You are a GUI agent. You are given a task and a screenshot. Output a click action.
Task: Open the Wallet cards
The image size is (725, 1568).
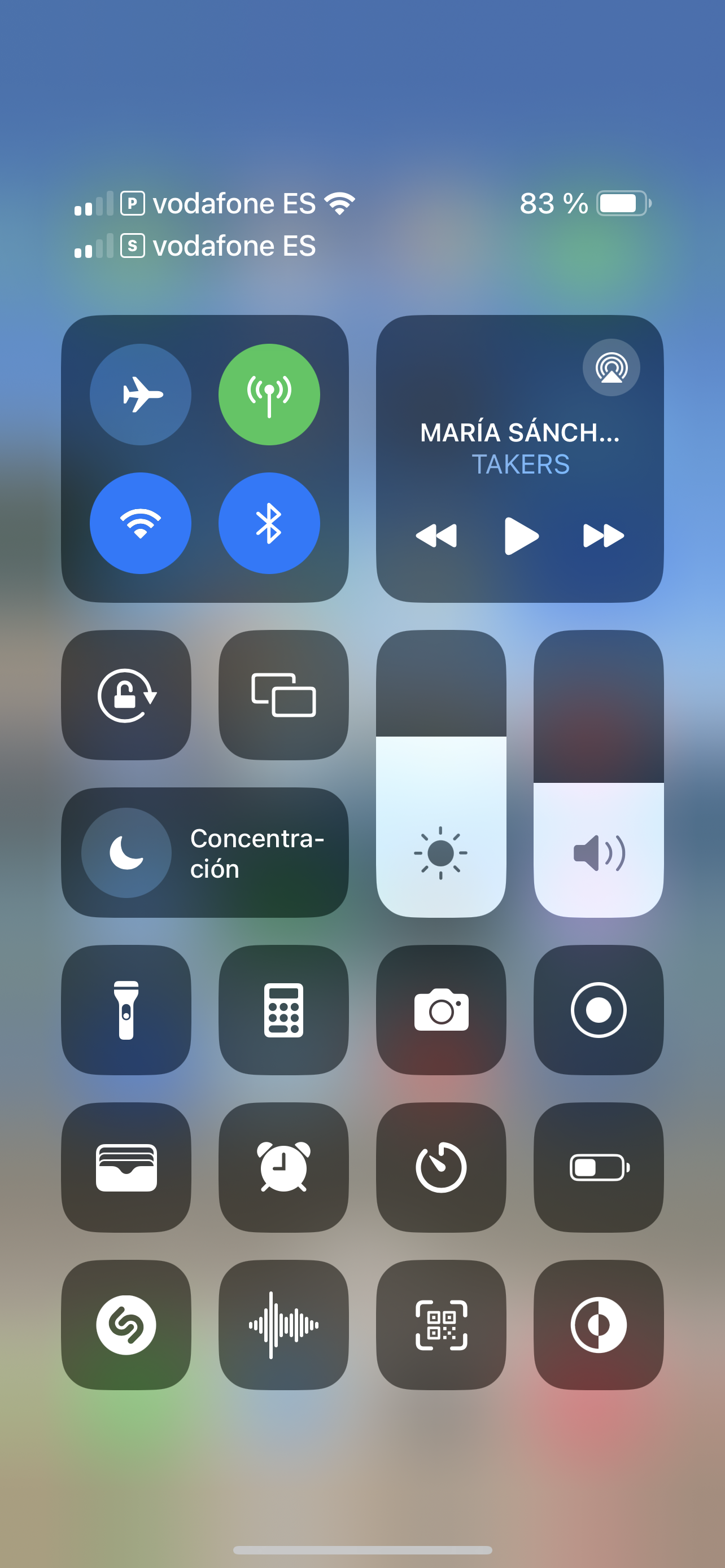click(x=126, y=1167)
